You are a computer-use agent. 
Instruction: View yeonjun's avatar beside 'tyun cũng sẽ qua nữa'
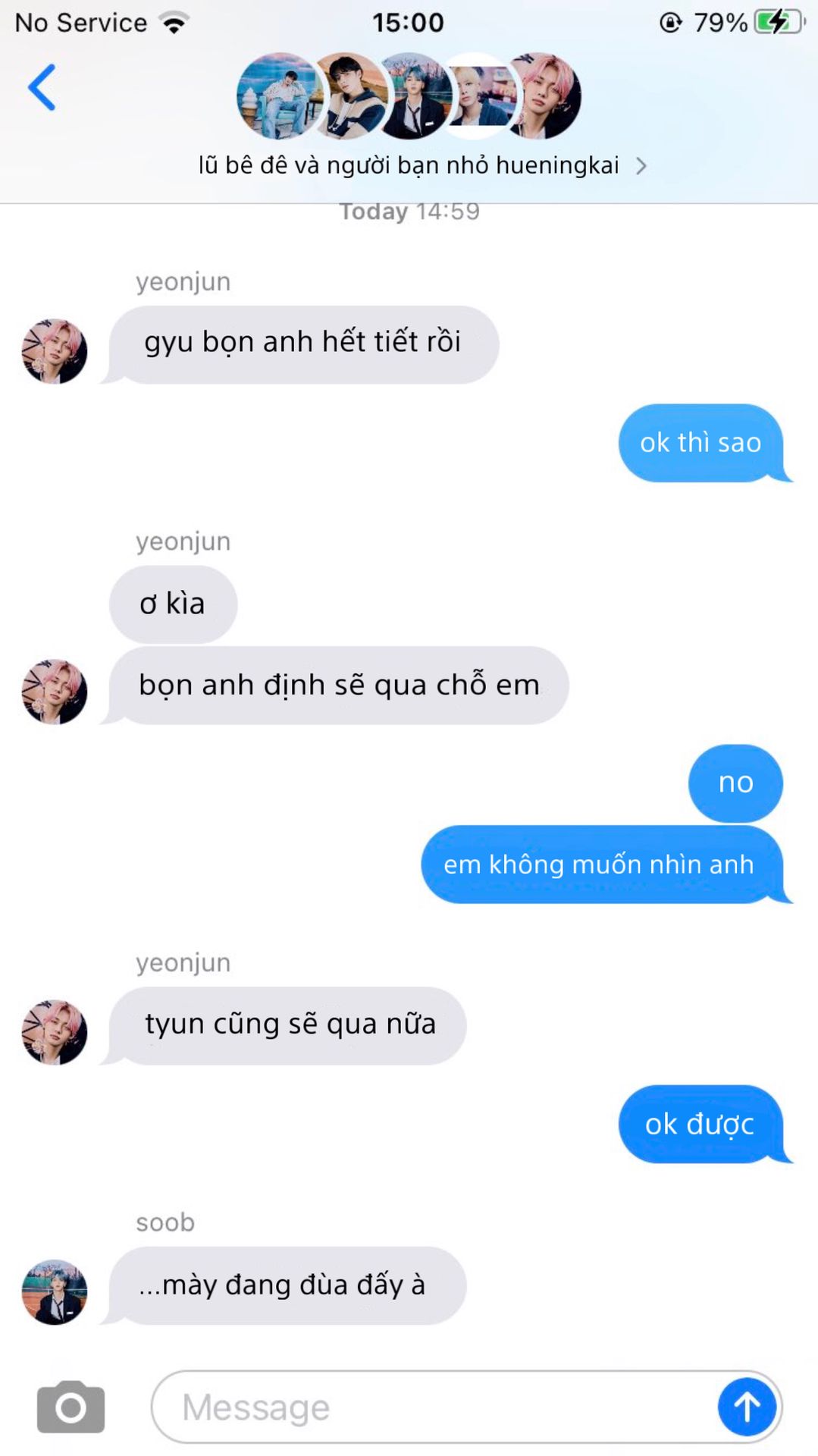coord(55,1032)
